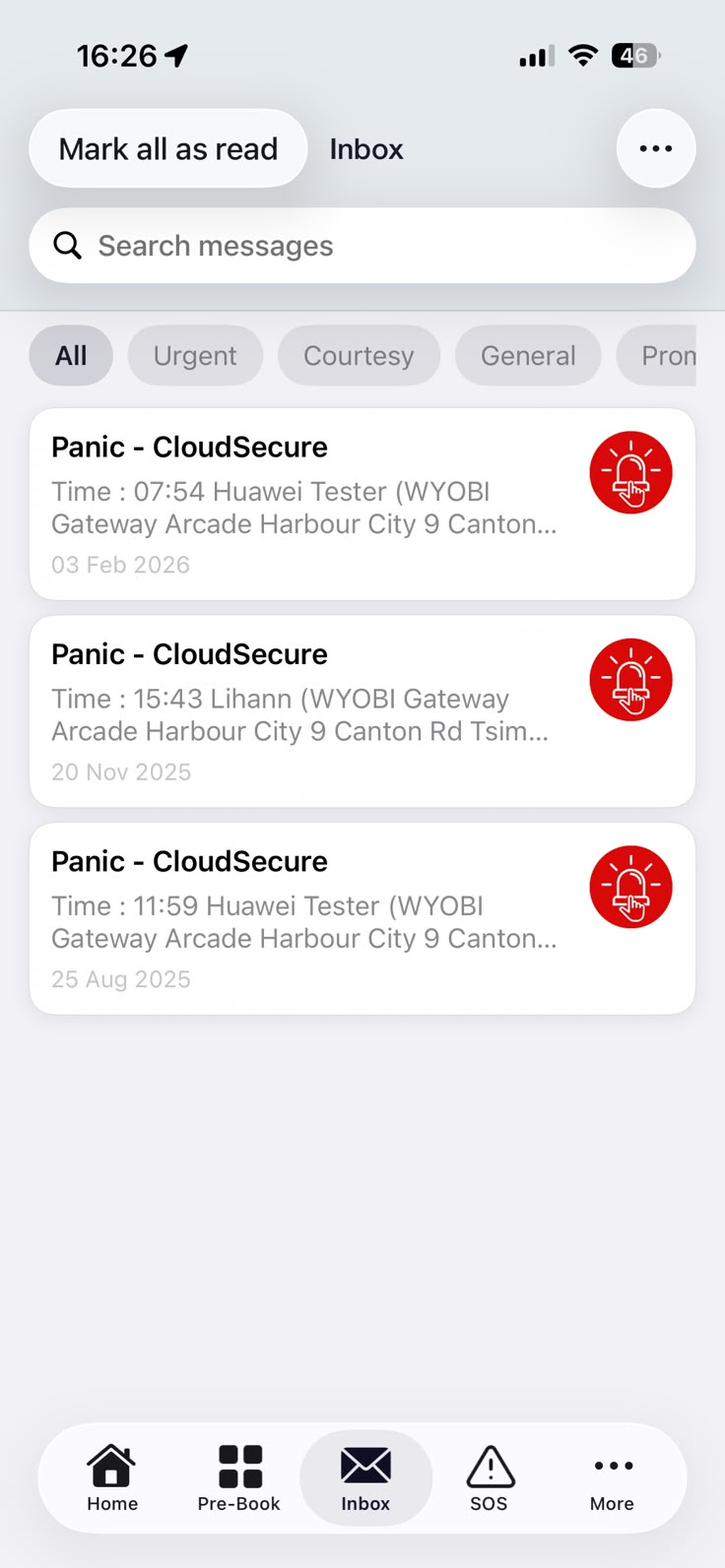Open the More tab in bottom bar
Image resolution: width=725 pixels, height=1568 pixels.
click(x=613, y=1478)
